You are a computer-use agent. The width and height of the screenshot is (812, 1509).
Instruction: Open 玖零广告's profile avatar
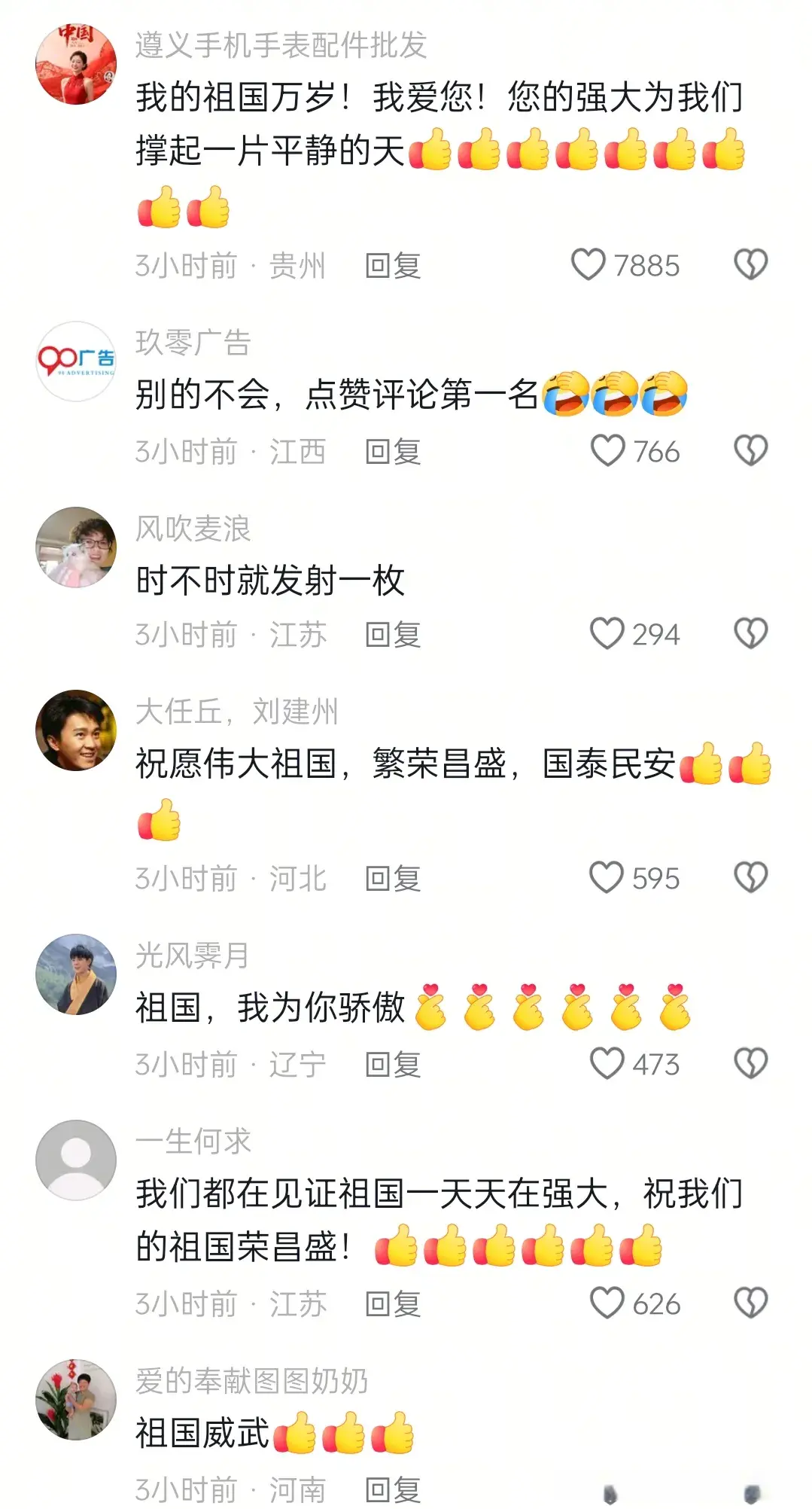[76, 361]
